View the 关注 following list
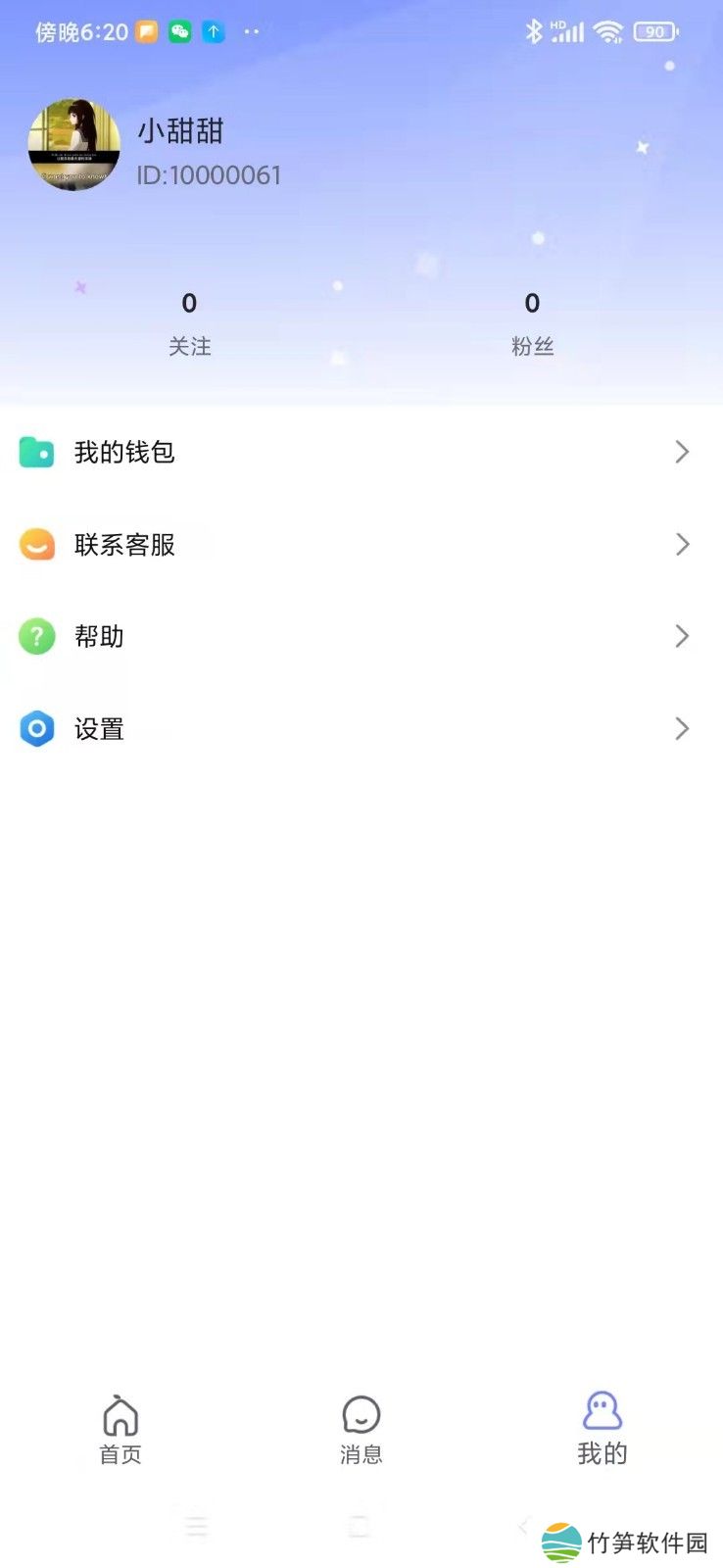This screenshot has height=1568, width=723. [x=189, y=323]
